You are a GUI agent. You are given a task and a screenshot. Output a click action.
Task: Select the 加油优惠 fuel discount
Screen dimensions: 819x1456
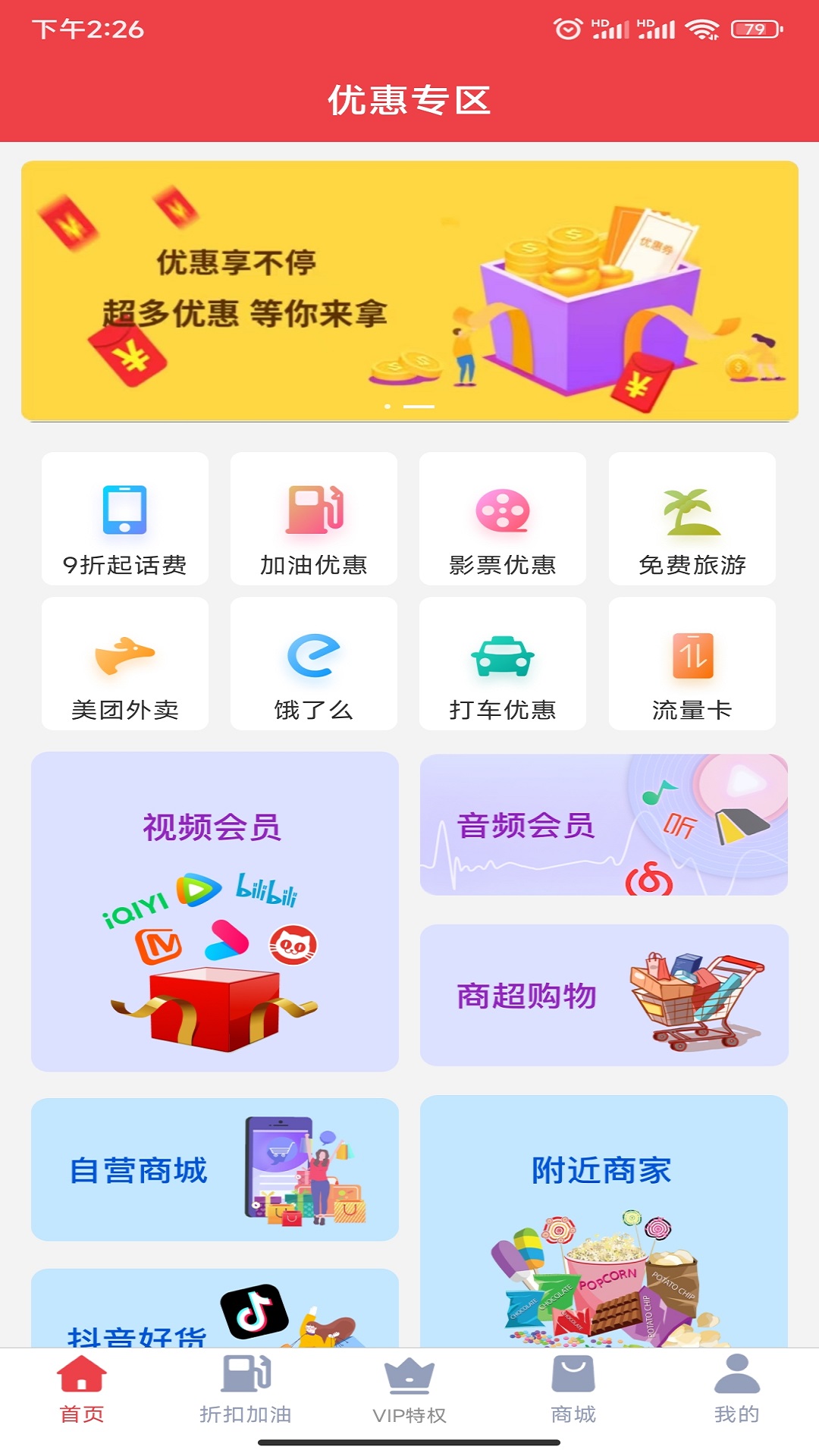pos(314,519)
